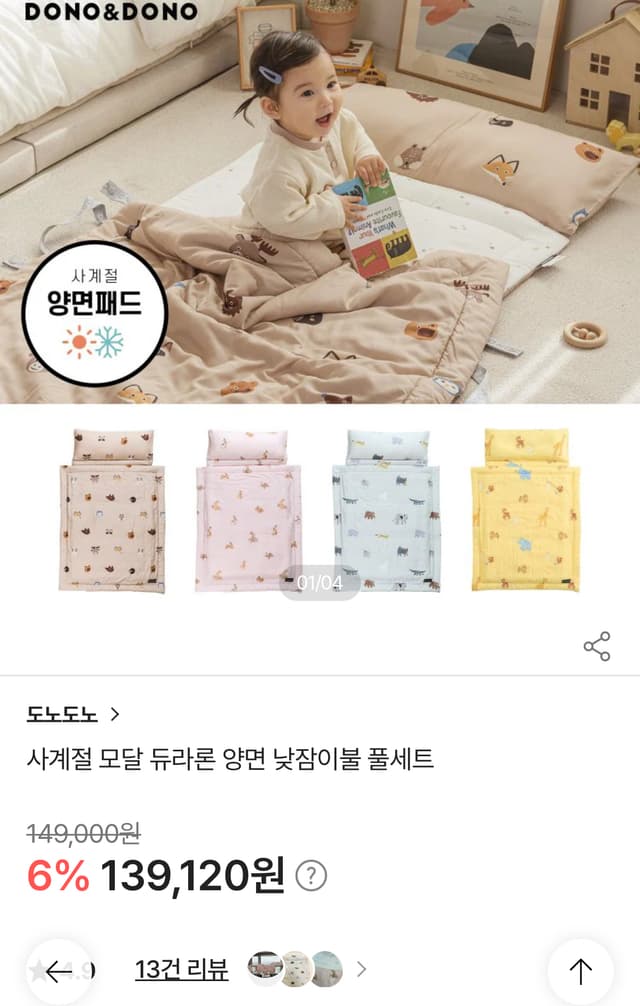Open the 도노도노 brand page

coord(73,714)
